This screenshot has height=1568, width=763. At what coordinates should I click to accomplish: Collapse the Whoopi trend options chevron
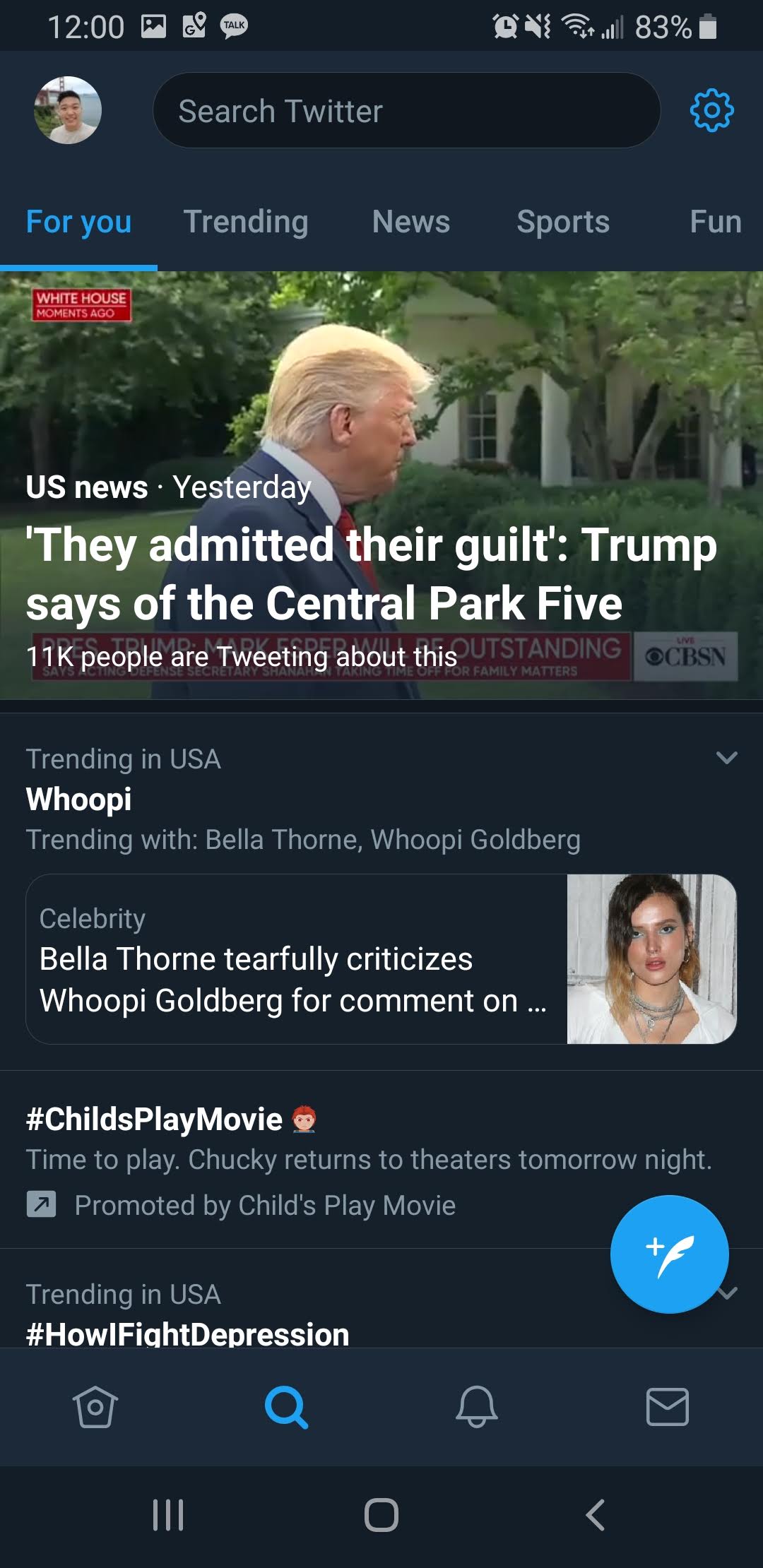pos(726,759)
